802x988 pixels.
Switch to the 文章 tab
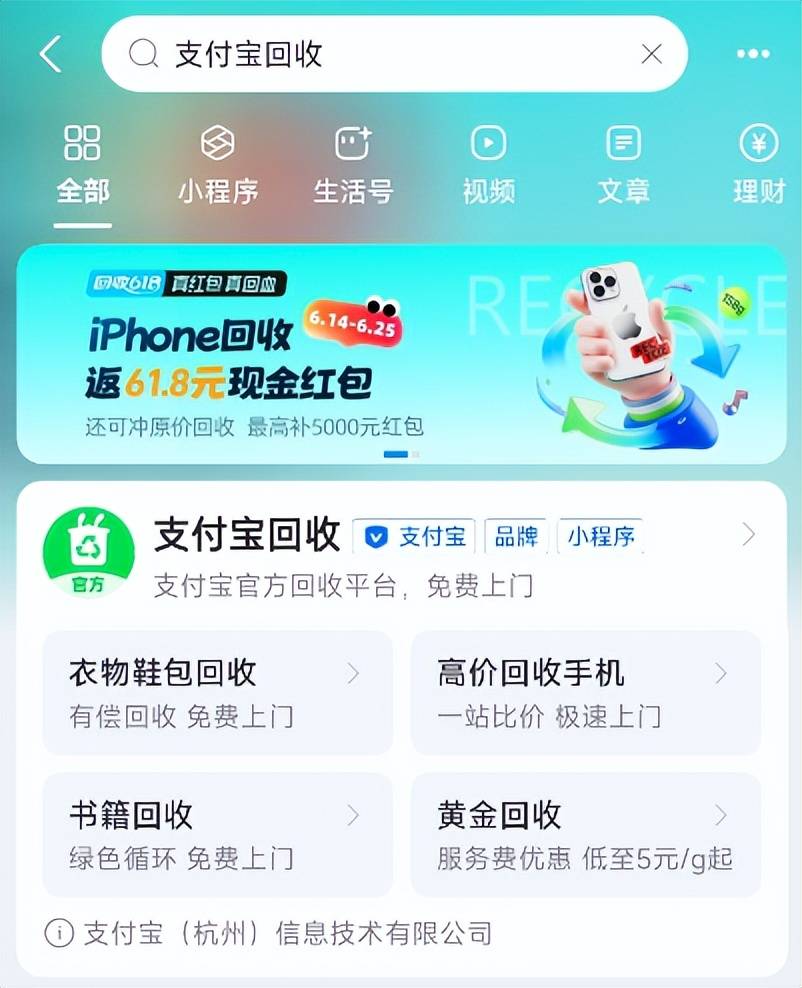623,165
